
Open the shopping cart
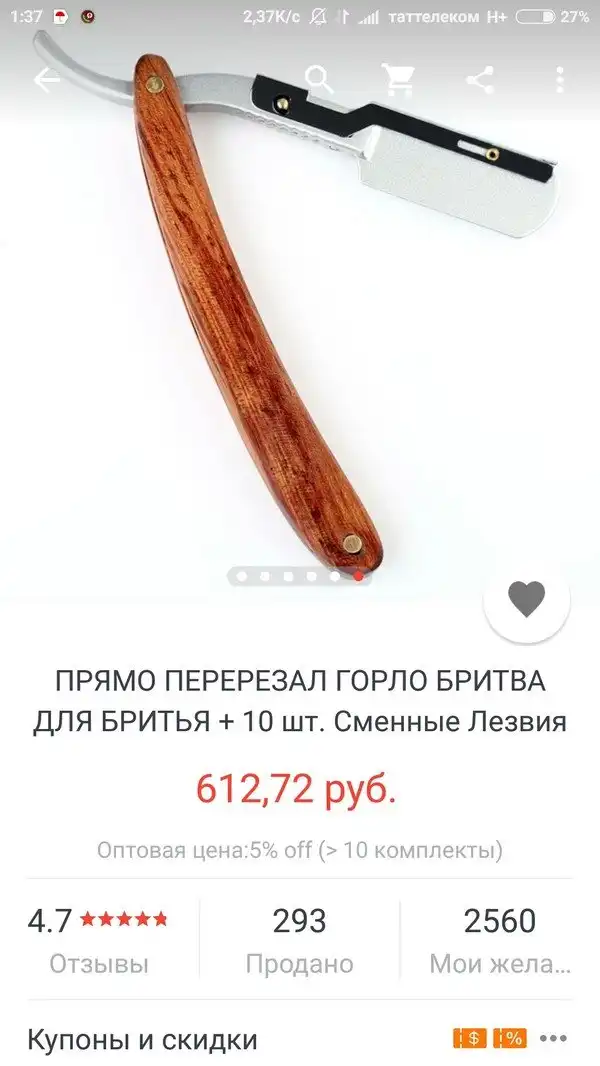click(x=398, y=79)
